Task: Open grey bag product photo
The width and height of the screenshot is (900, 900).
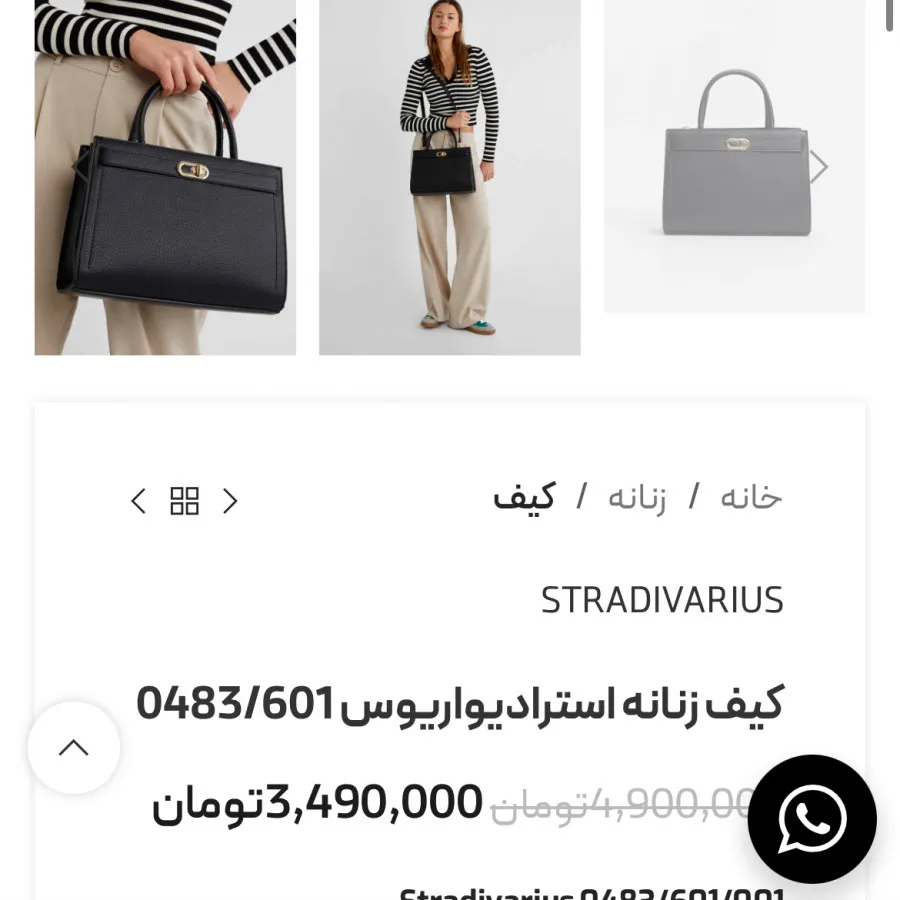Action: (x=734, y=160)
